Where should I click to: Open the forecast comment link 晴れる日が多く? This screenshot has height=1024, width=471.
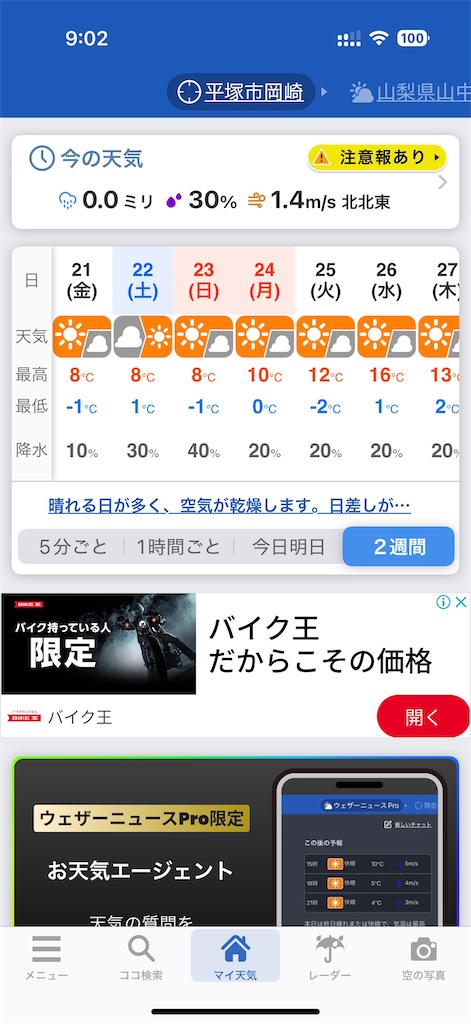click(229, 505)
